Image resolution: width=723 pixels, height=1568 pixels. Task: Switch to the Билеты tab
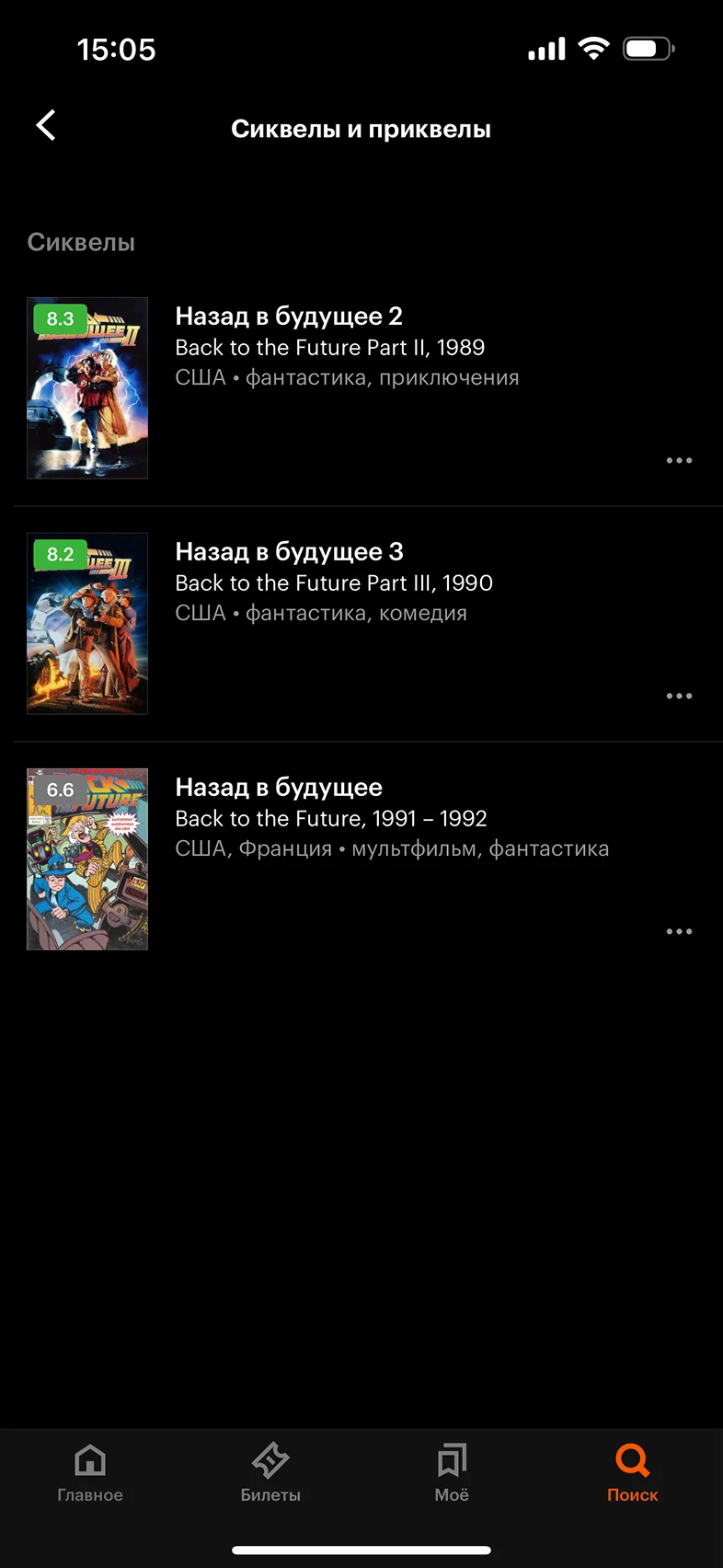(270, 1472)
